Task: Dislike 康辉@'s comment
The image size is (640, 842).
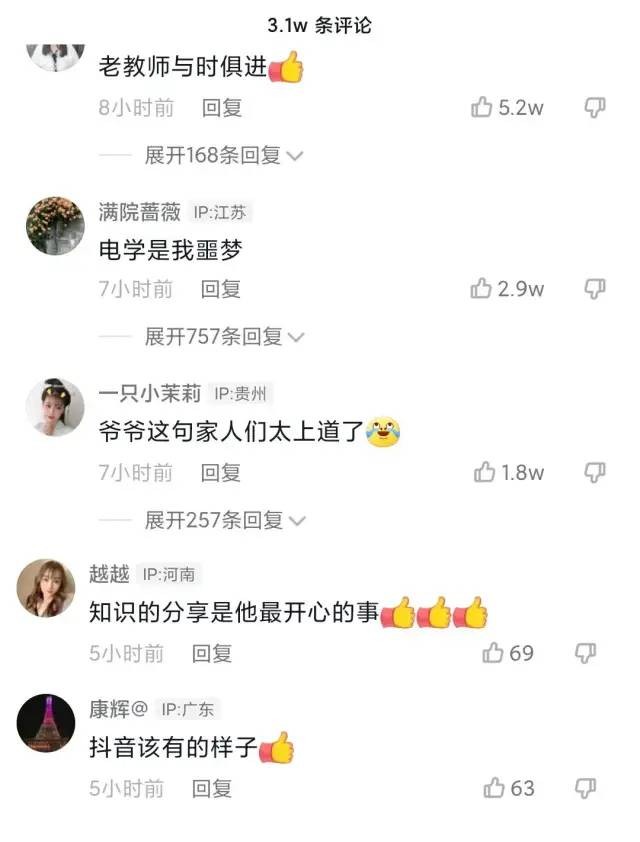Action: pyautogui.click(x=586, y=788)
